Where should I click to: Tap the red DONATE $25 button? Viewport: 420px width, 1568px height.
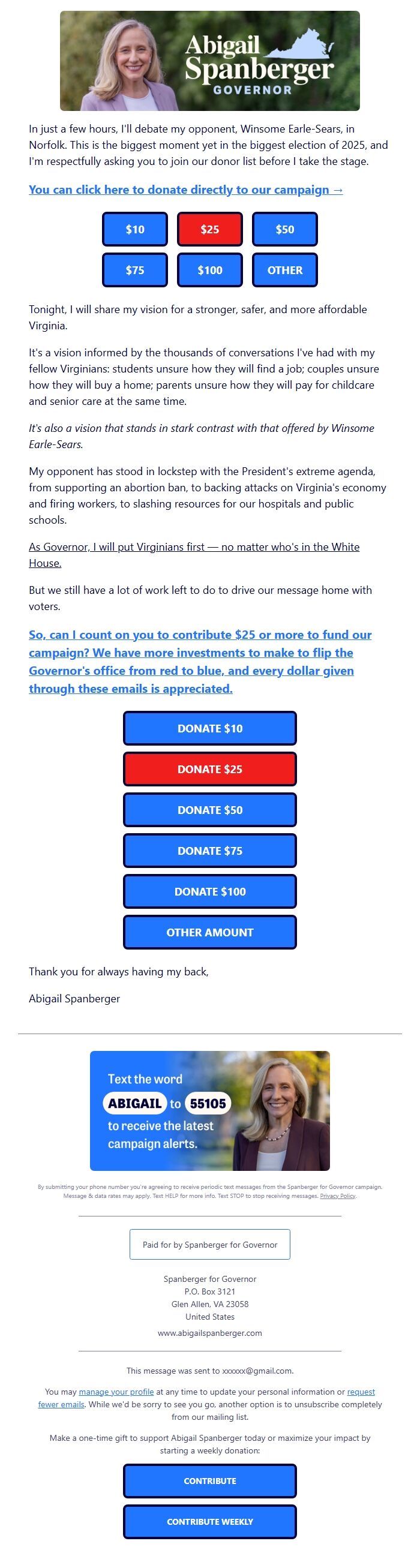click(x=209, y=770)
